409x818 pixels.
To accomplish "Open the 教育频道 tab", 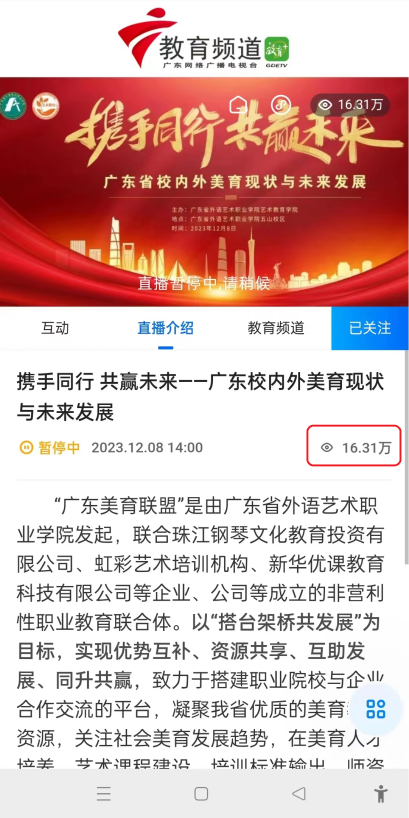I will [x=275, y=328].
